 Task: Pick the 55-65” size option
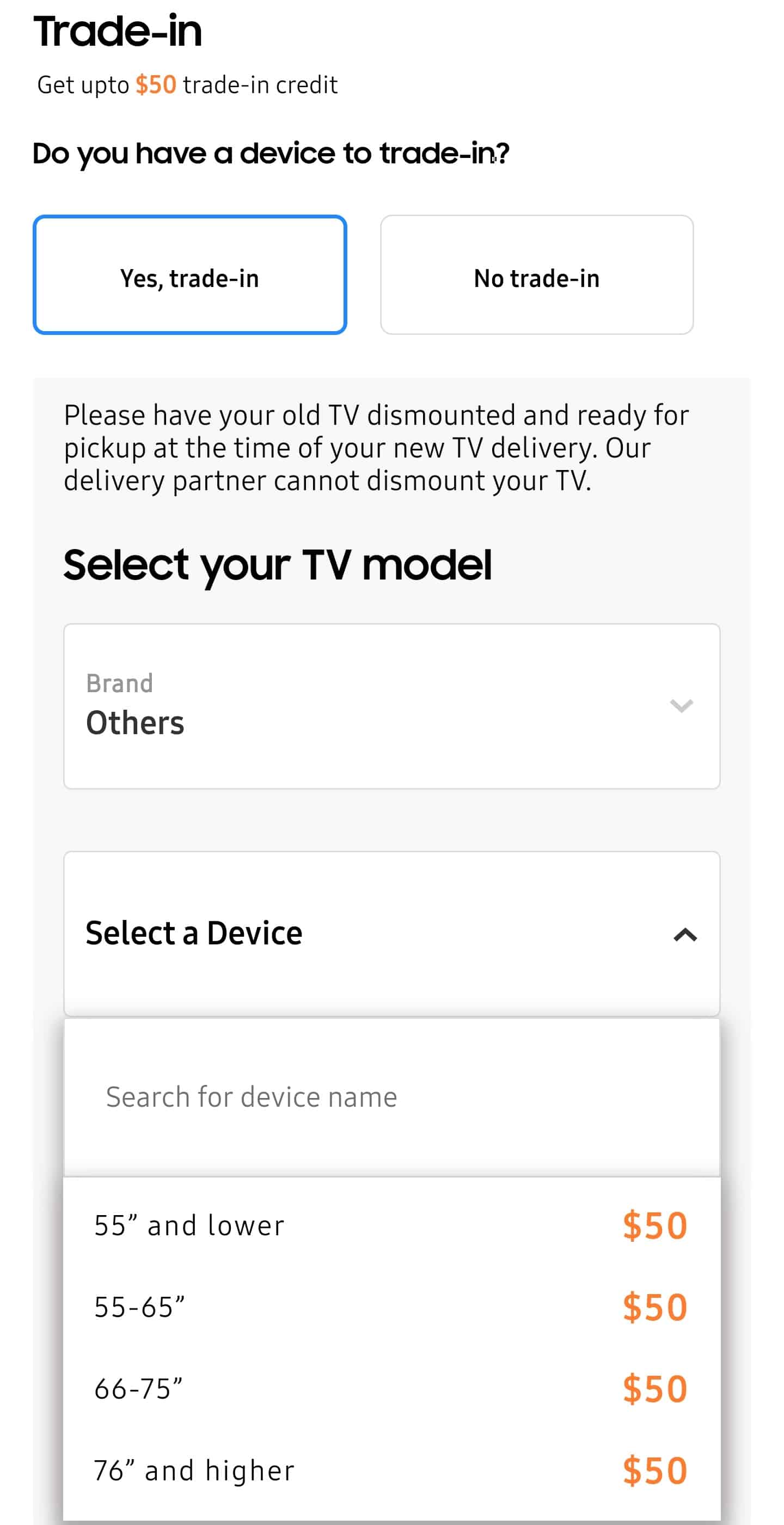(391, 1307)
